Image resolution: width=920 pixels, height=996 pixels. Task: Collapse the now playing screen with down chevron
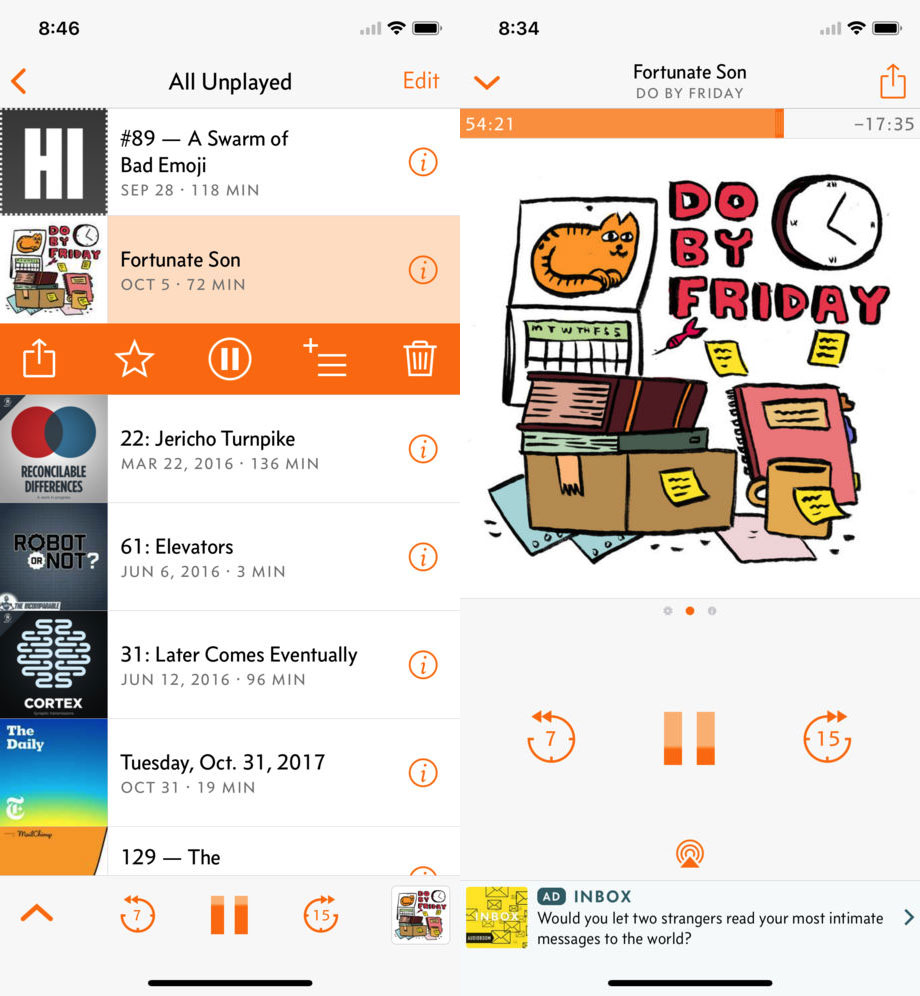(x=487, y=82)
